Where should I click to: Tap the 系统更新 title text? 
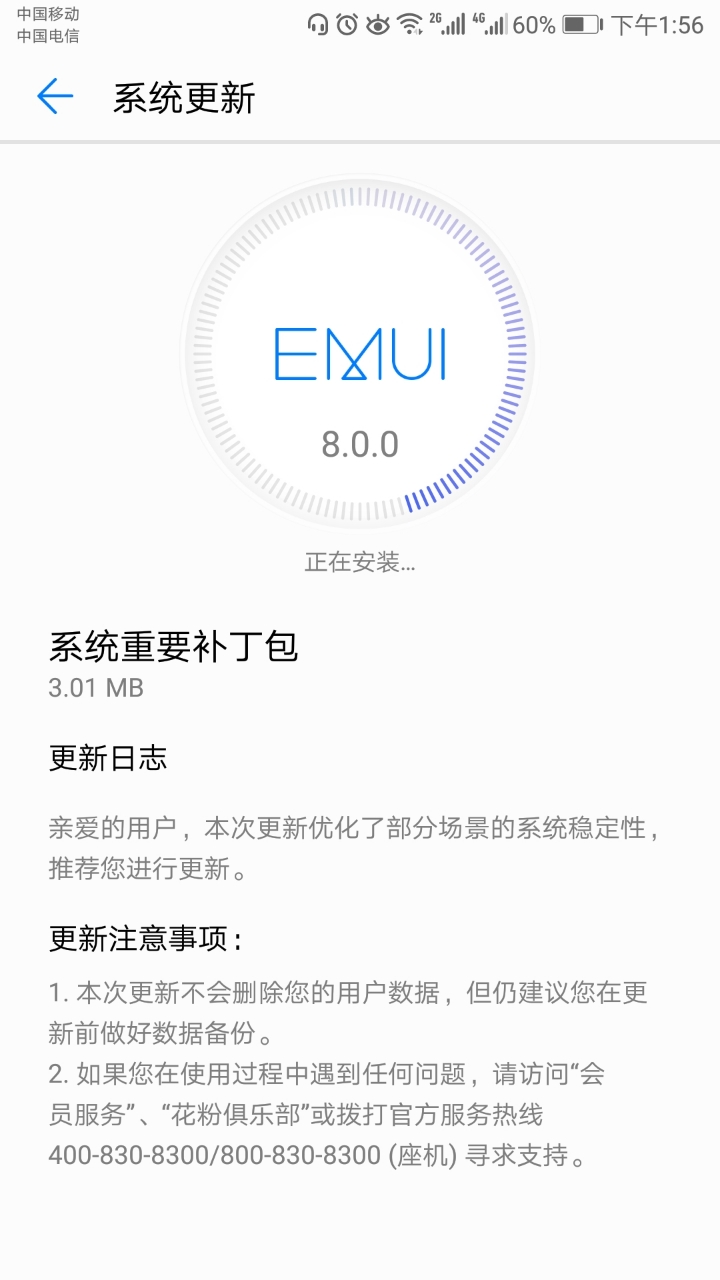[185, 97]
